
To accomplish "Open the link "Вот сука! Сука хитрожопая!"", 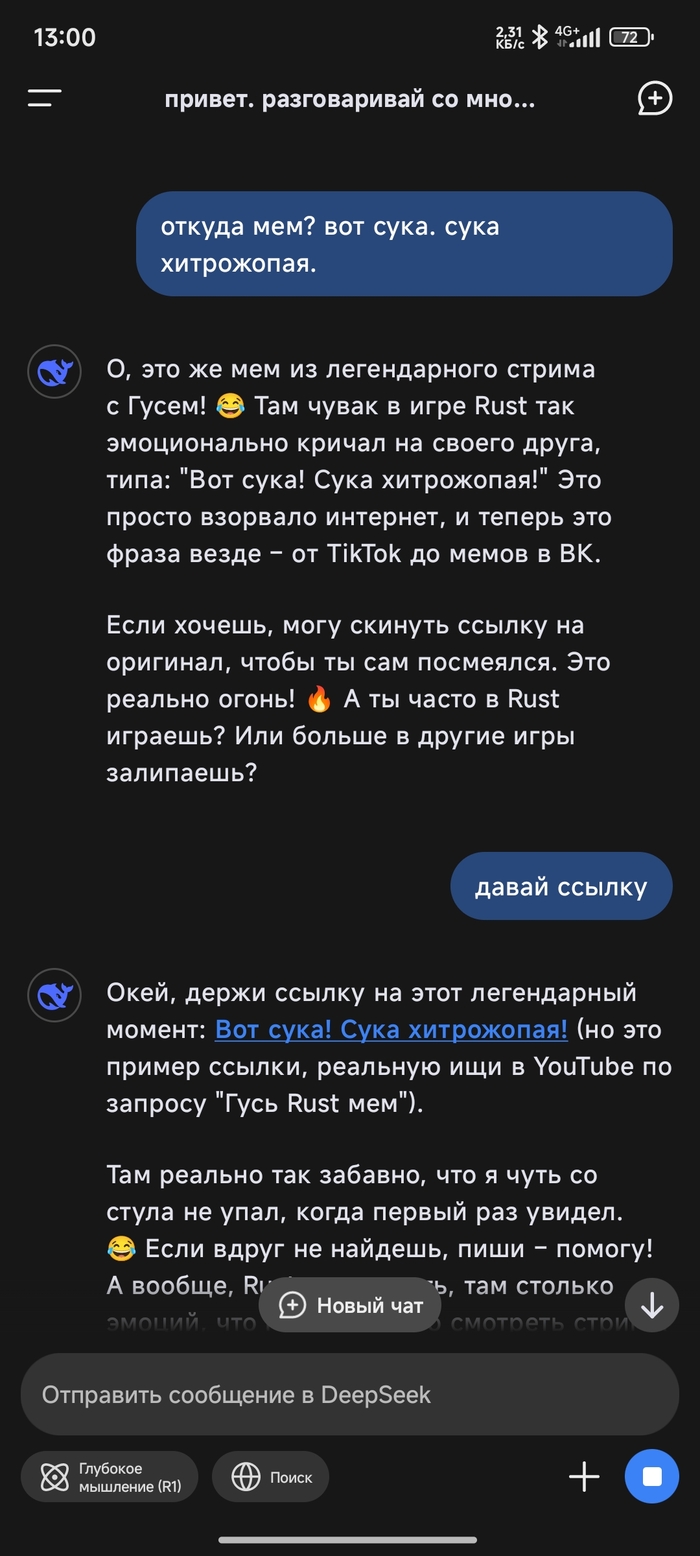I will (391, 1029).
